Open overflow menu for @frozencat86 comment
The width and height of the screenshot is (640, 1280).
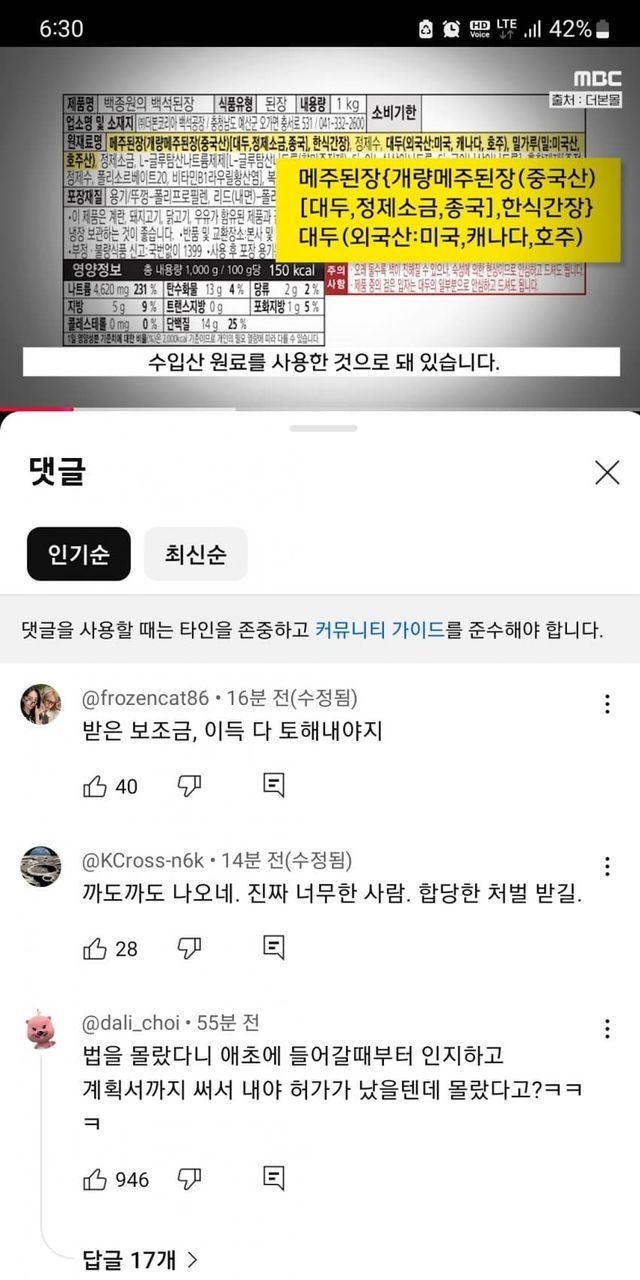coord(607,704)
